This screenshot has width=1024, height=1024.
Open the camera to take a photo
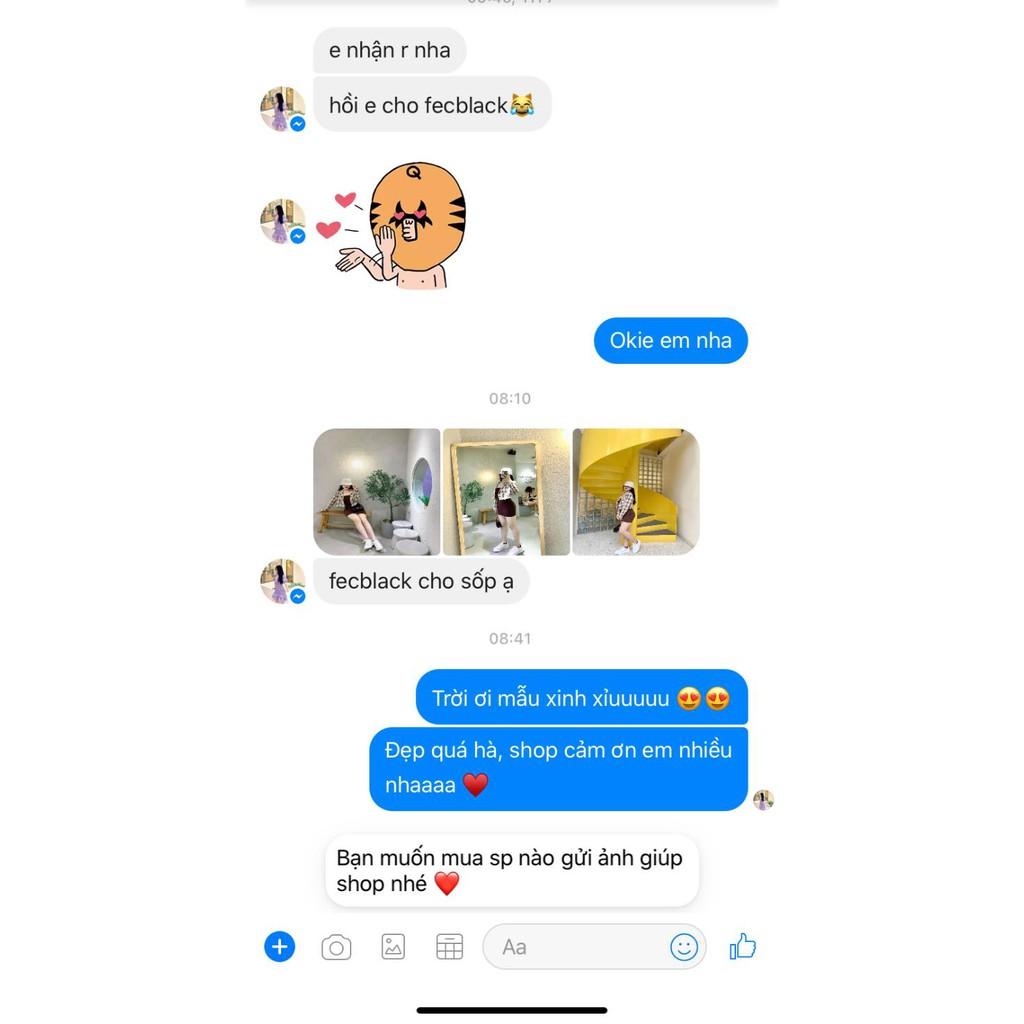336,947
